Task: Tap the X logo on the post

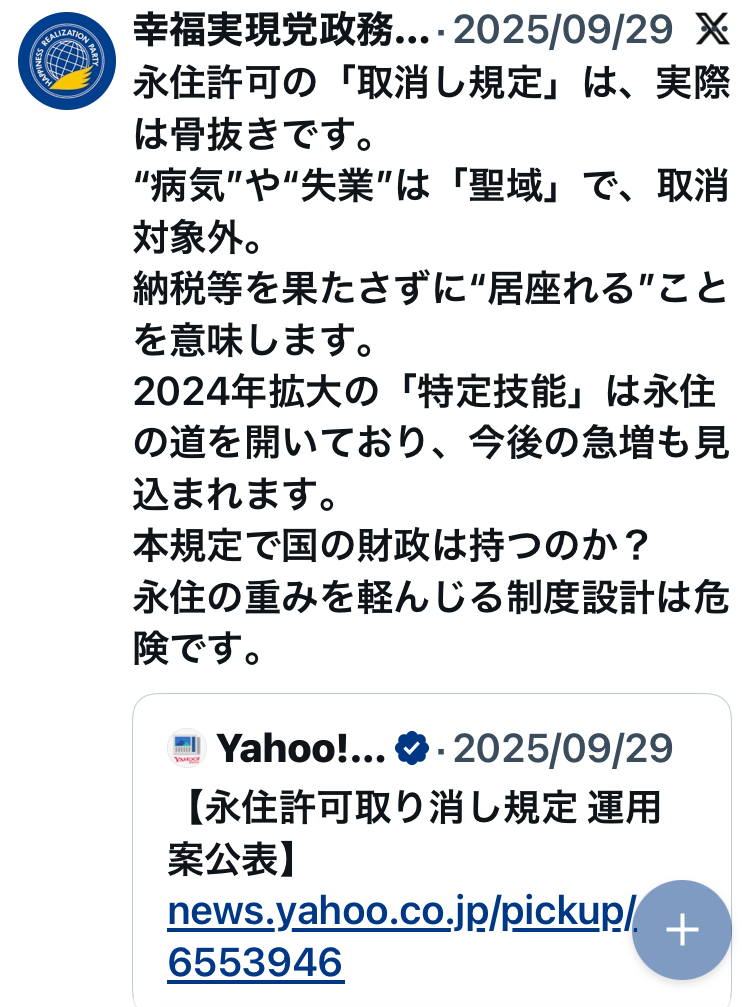Action: click(712, 32)
